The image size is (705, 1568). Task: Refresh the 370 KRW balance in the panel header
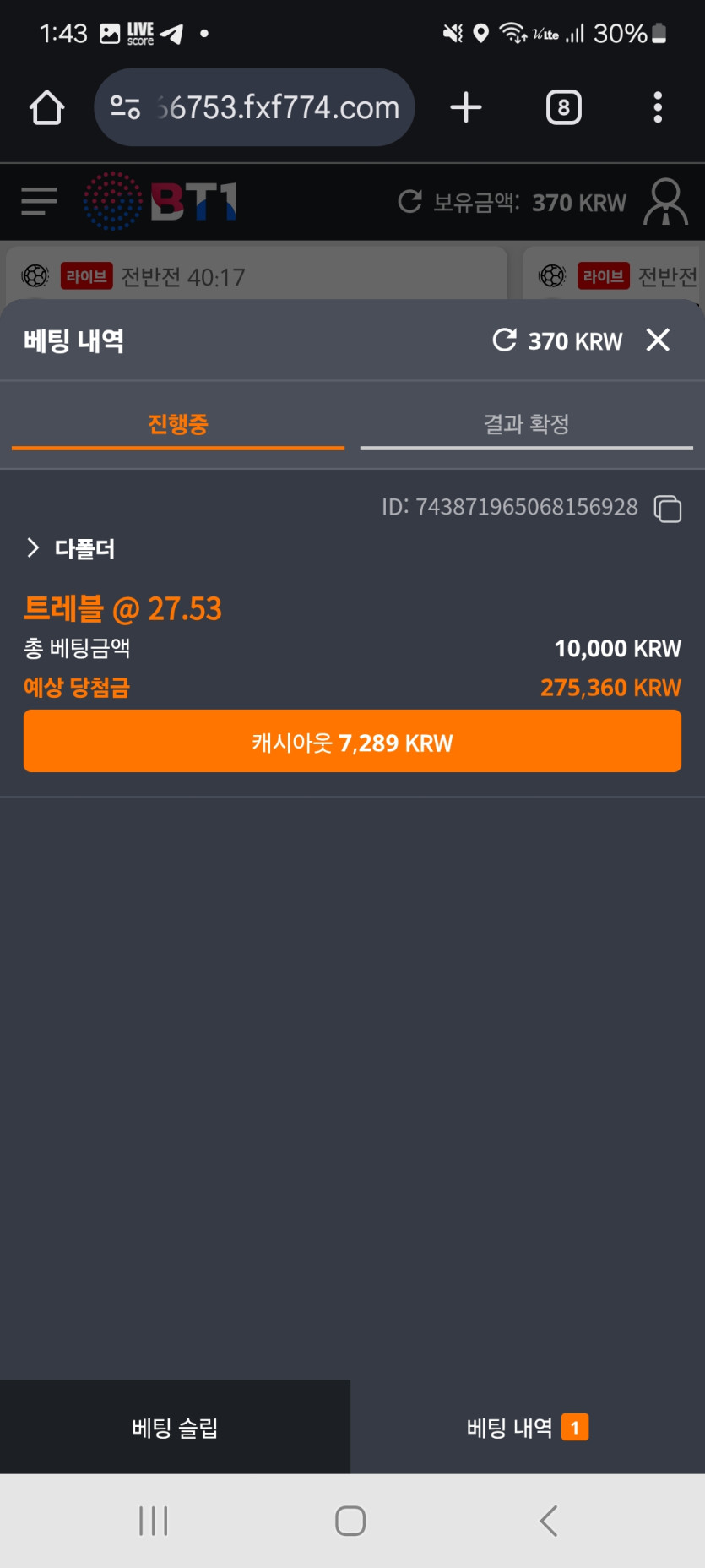(504, 340)
